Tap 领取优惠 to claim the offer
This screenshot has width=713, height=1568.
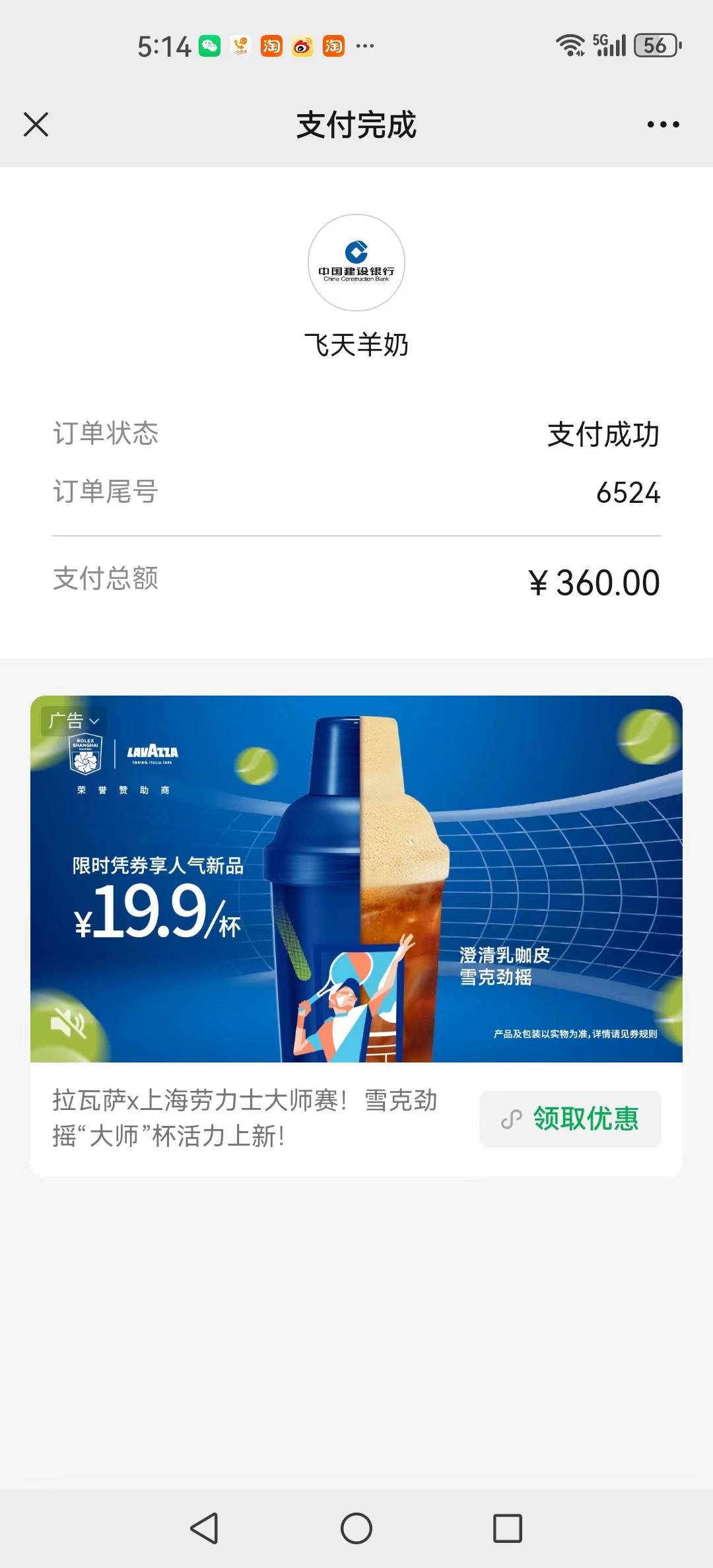570,1119
